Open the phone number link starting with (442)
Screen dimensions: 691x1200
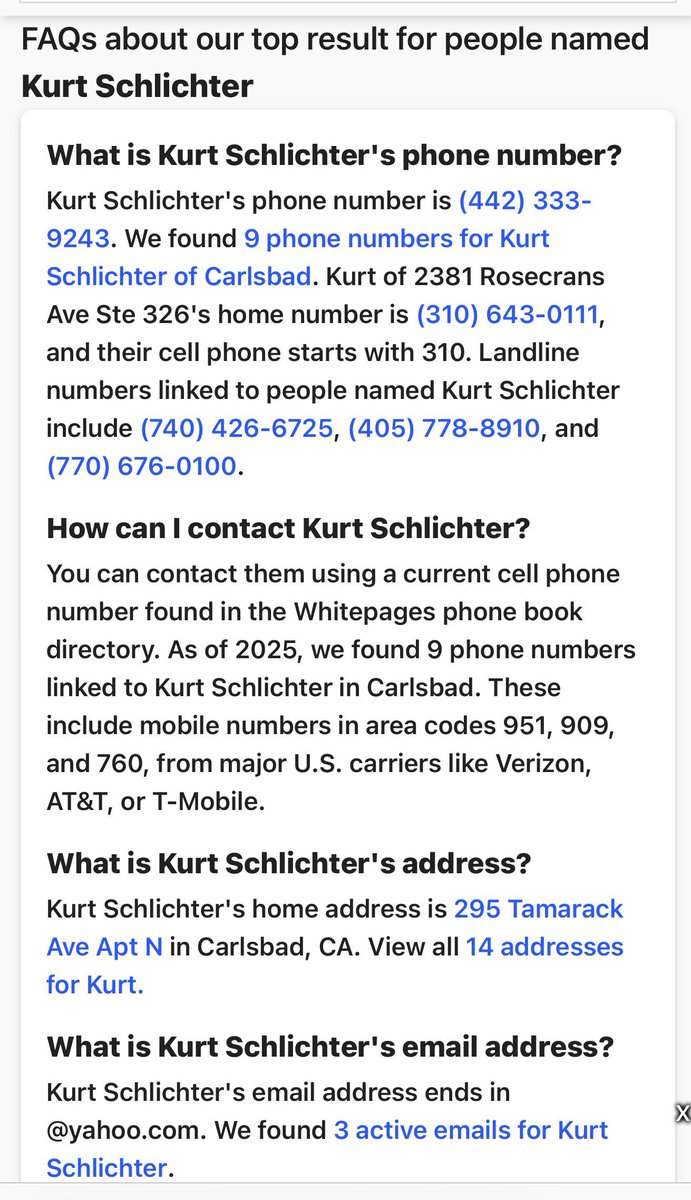(524, 202)
